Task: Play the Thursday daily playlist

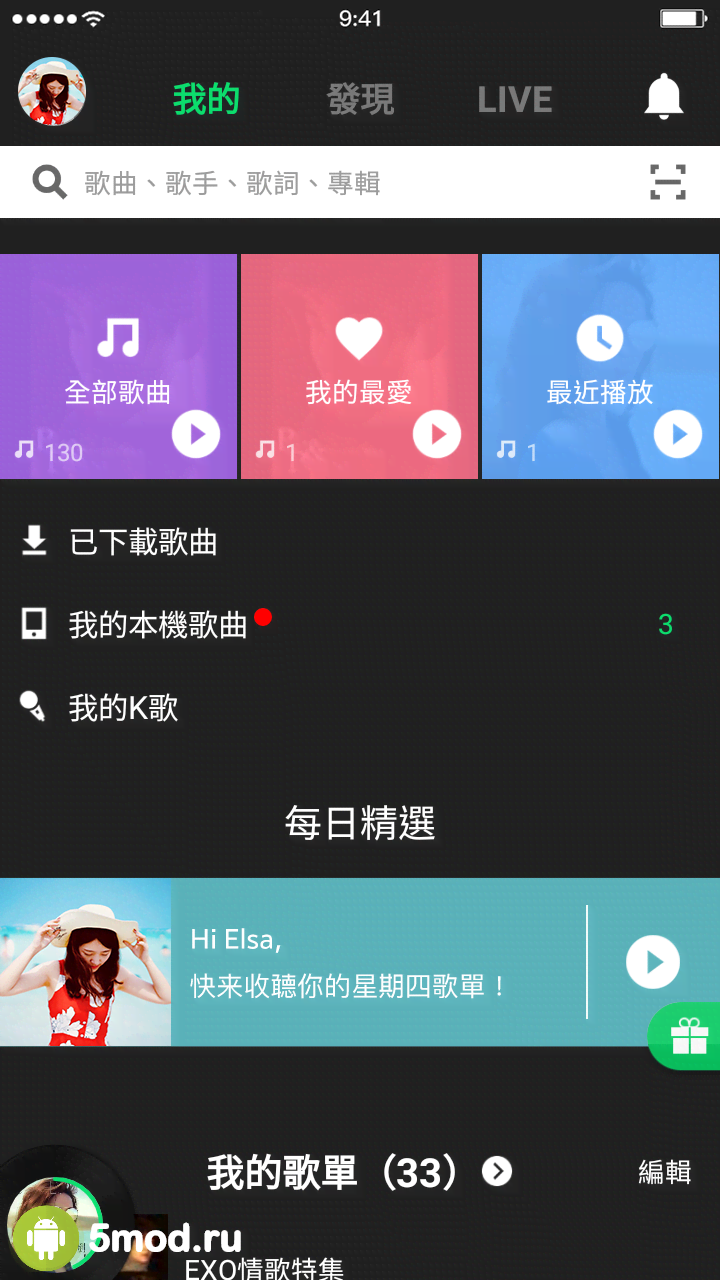Action: (x=653, y=962)
